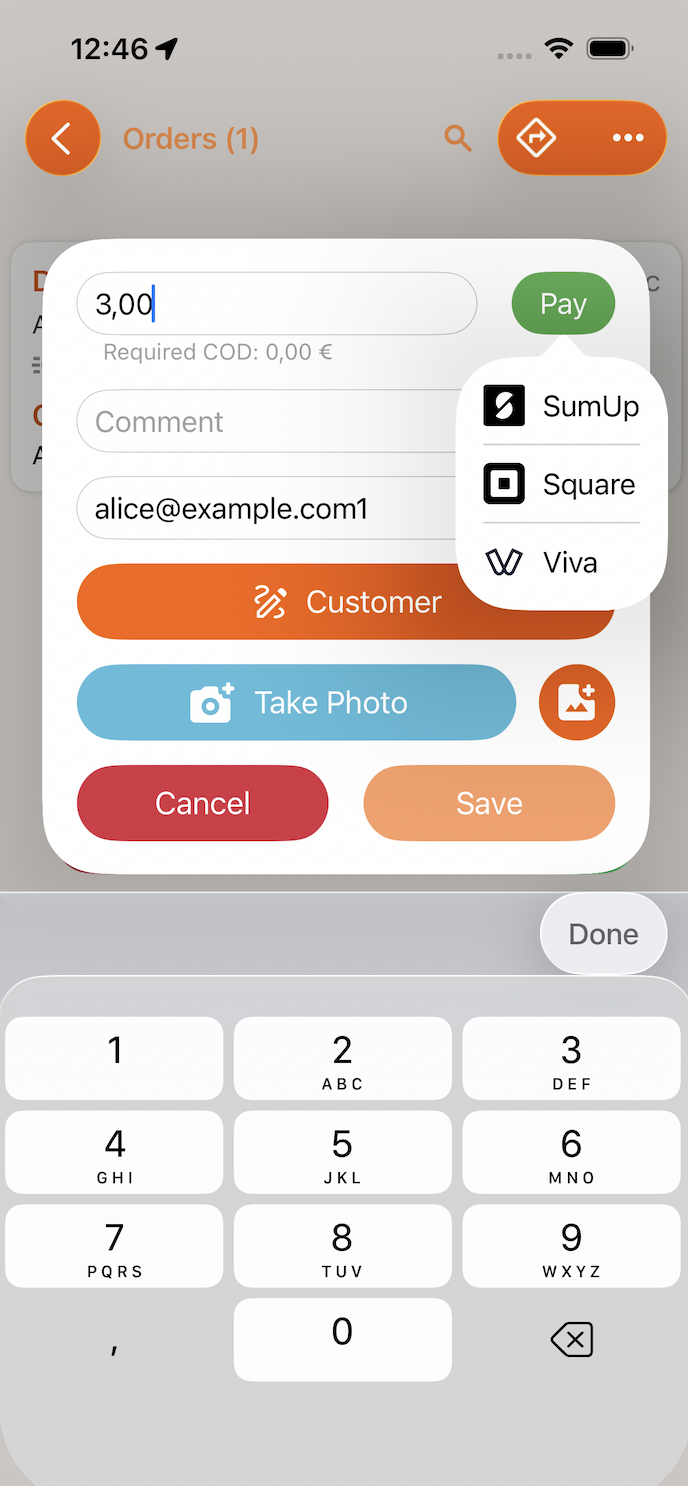Dismiss the keypad with Done
Image resolution: width=688 pixels, height=1486 pixels.
pyautogui.click(x=603, y=934)
